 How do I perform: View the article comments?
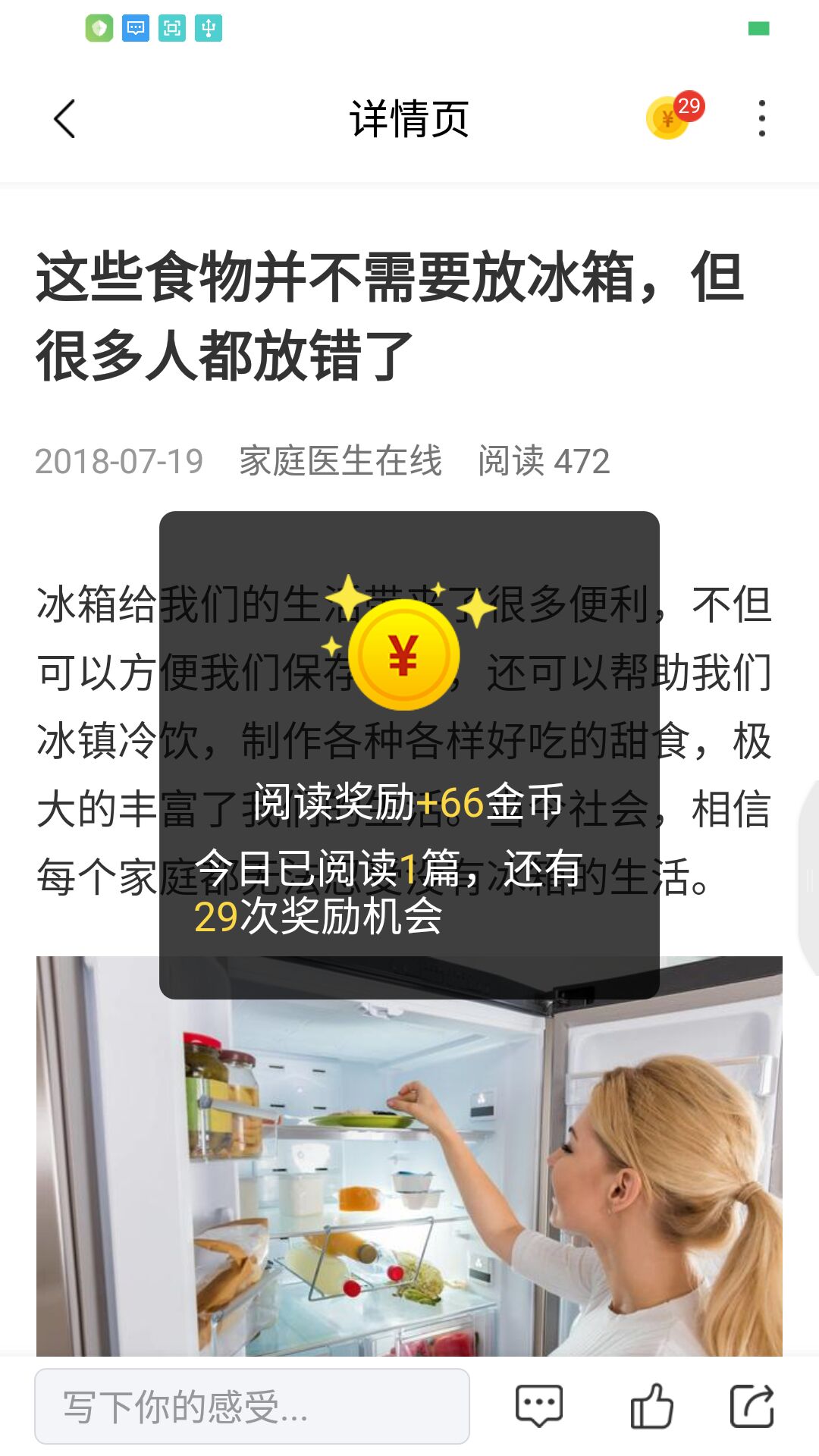tap(538, 1405)
